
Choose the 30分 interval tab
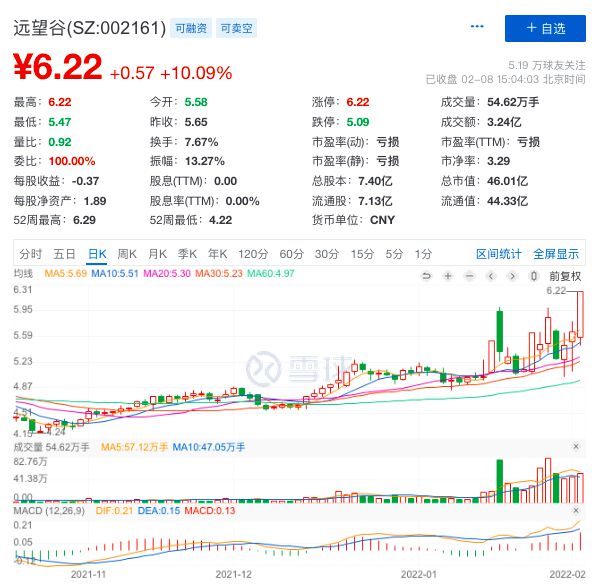coord(326,254)
